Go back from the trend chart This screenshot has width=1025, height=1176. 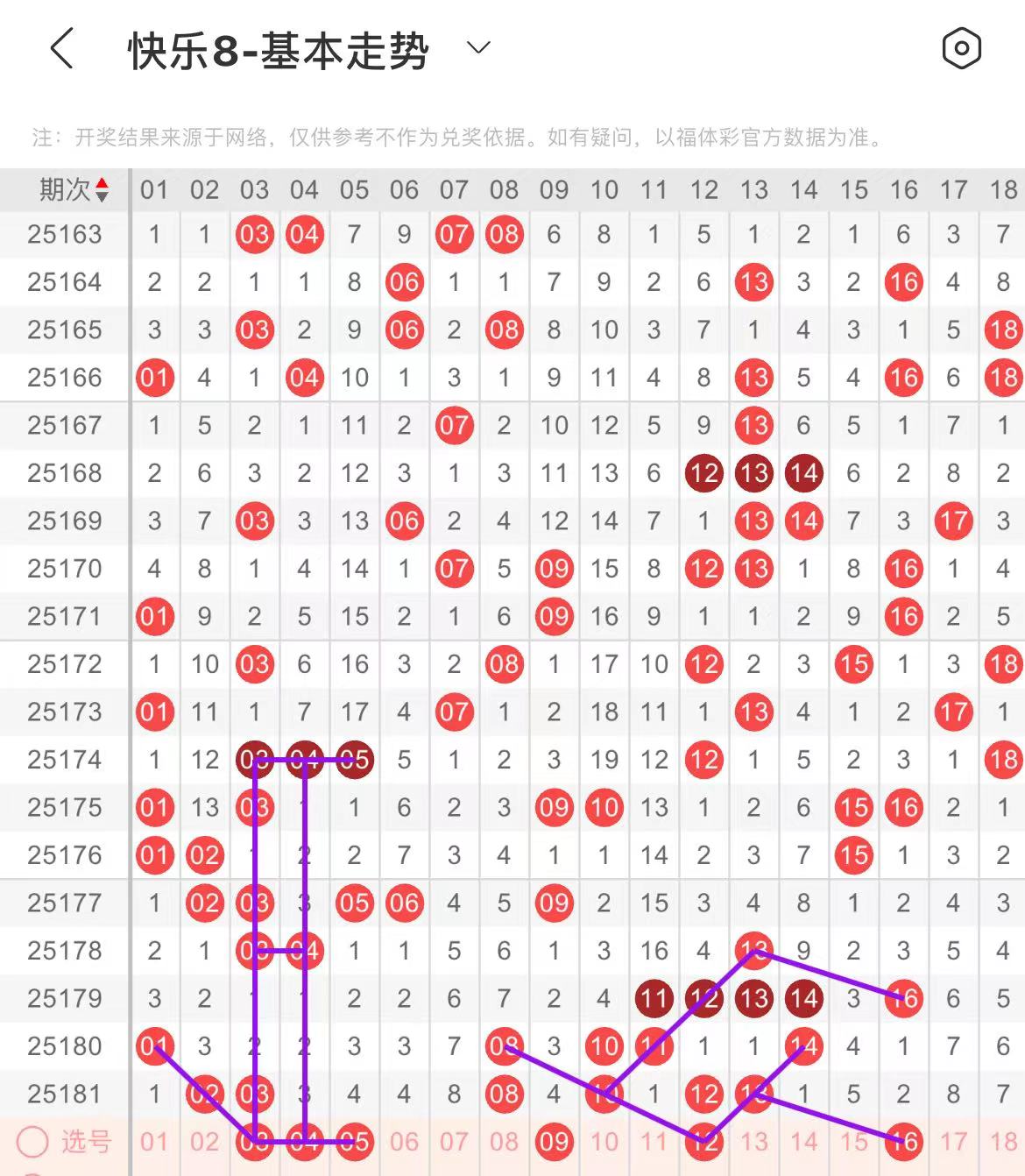point(61,48)
